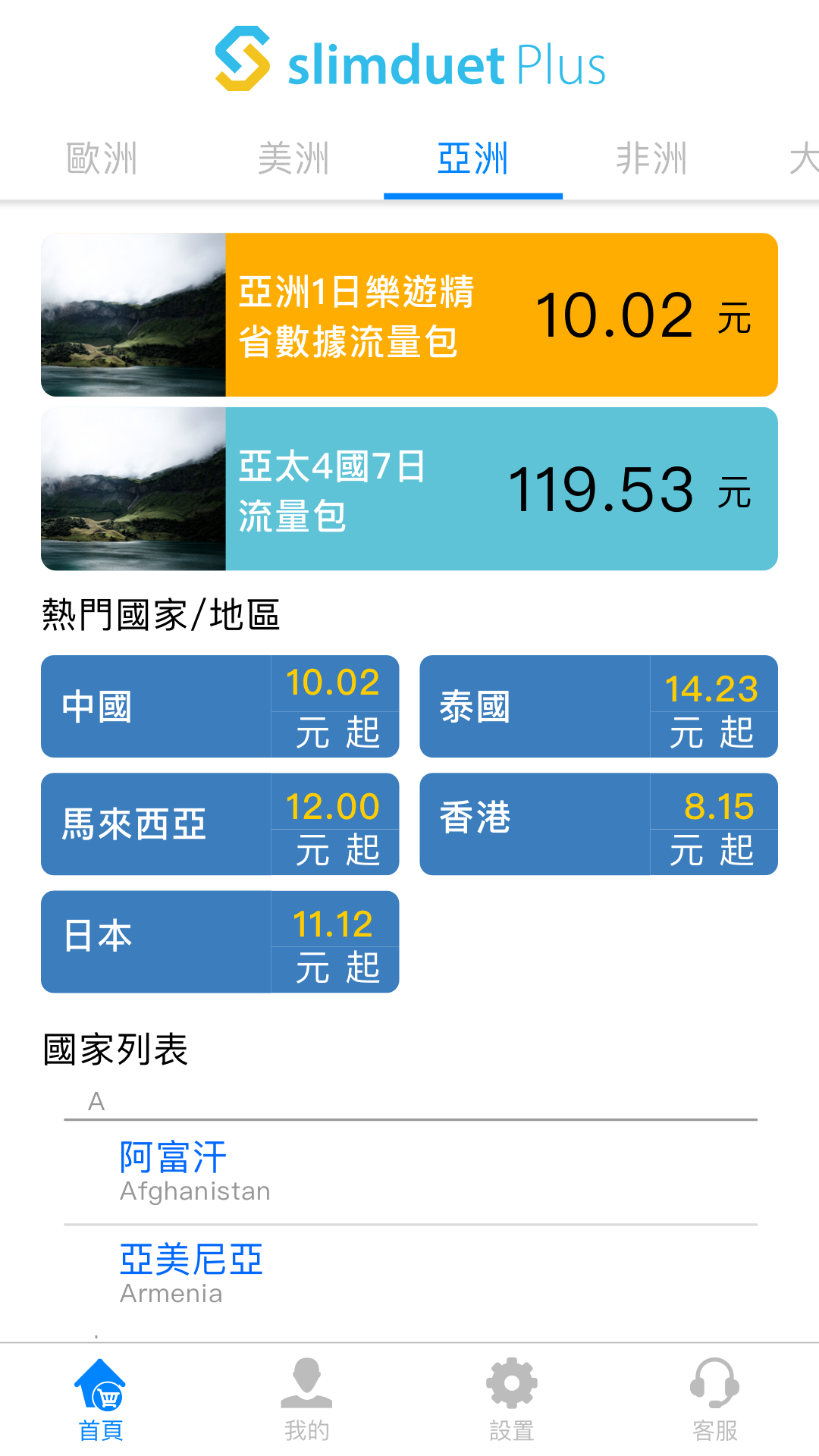Select the 香港 region button
Image resolution: width=819 pixels, height=1456 pixels.
(598, 824)
